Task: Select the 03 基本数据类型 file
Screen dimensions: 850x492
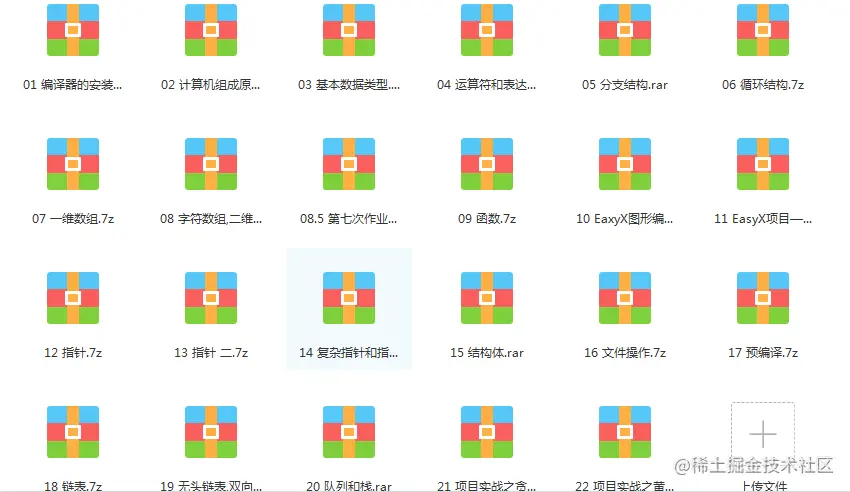Action: [348, 30]
